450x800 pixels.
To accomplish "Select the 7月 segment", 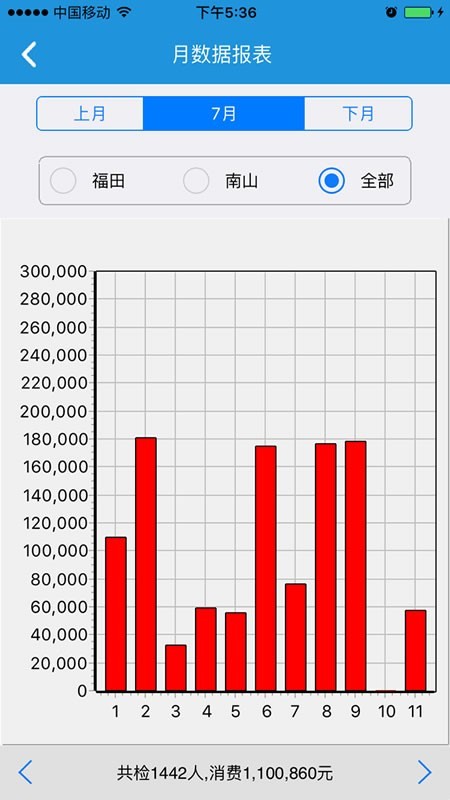I will 224,113.
